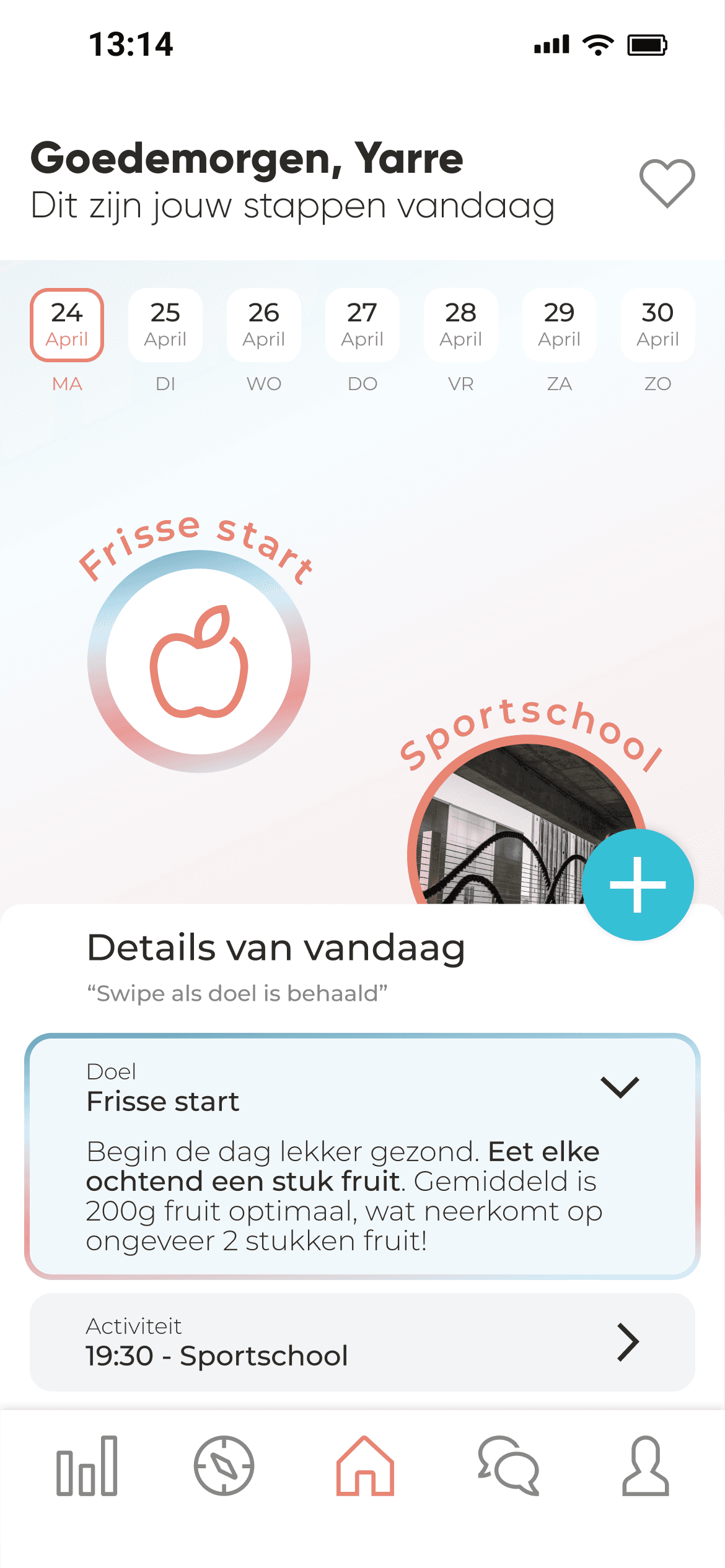
Task: Select Thursday 27 April
Action: click(362, 325)
